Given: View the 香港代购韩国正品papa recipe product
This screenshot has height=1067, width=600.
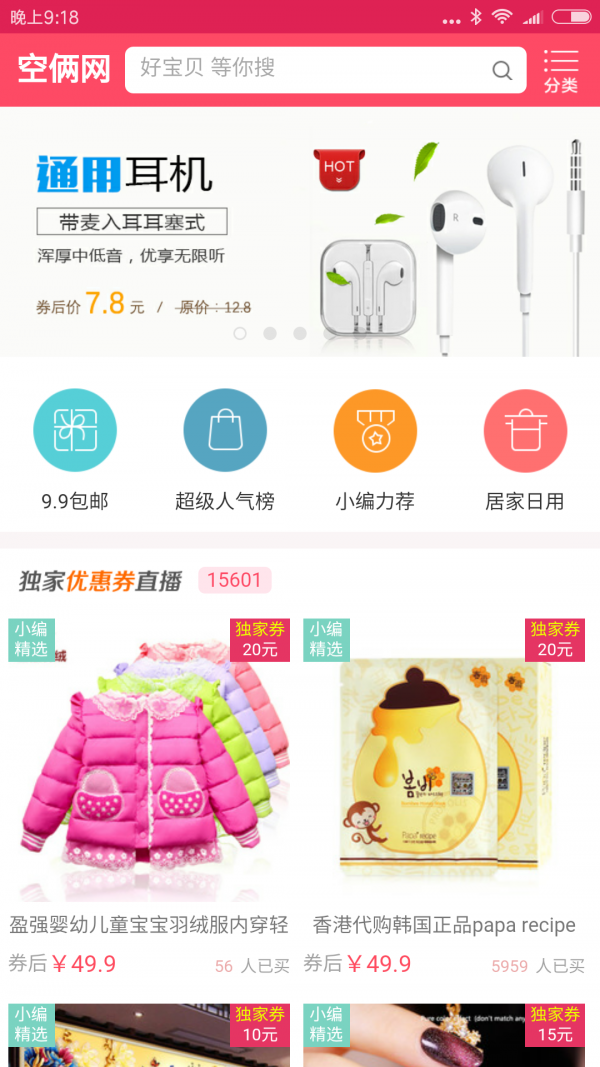Looking at the screenshot, I should point(445,780).
